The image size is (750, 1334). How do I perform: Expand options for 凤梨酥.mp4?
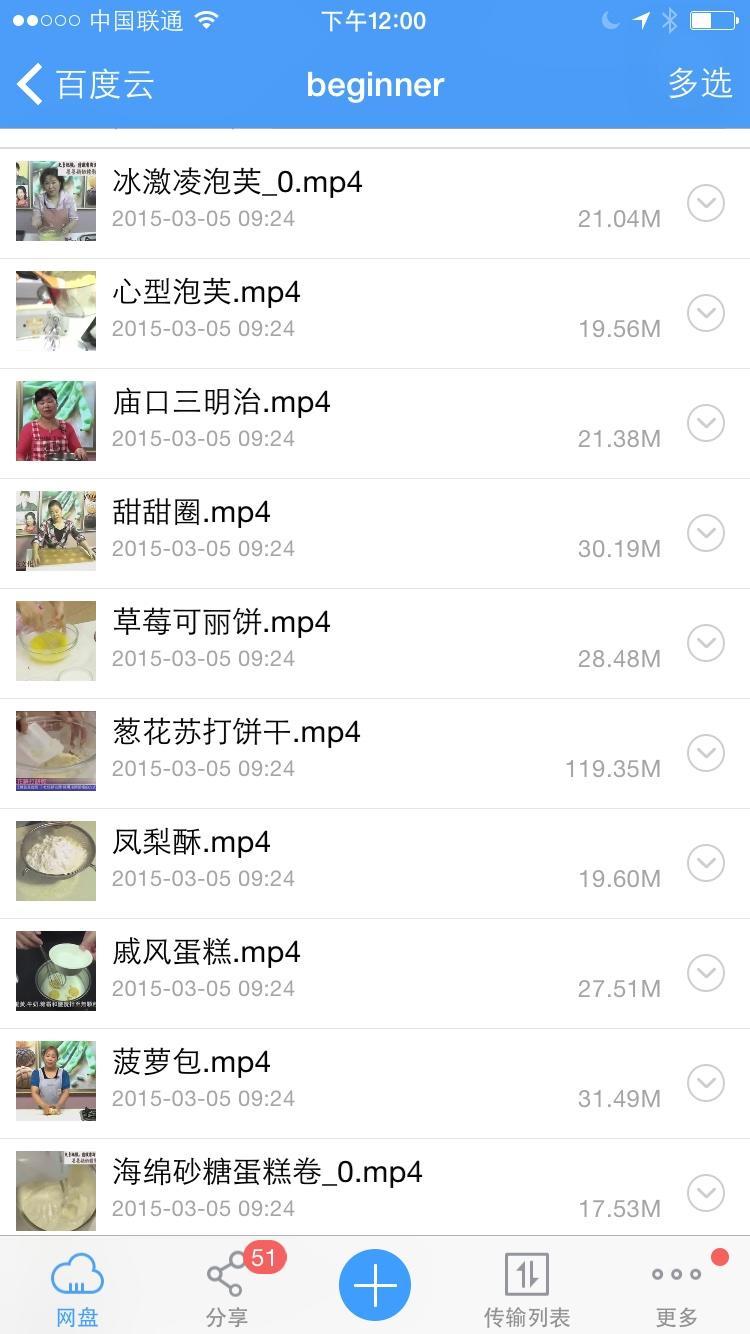[x=706, y=862]
